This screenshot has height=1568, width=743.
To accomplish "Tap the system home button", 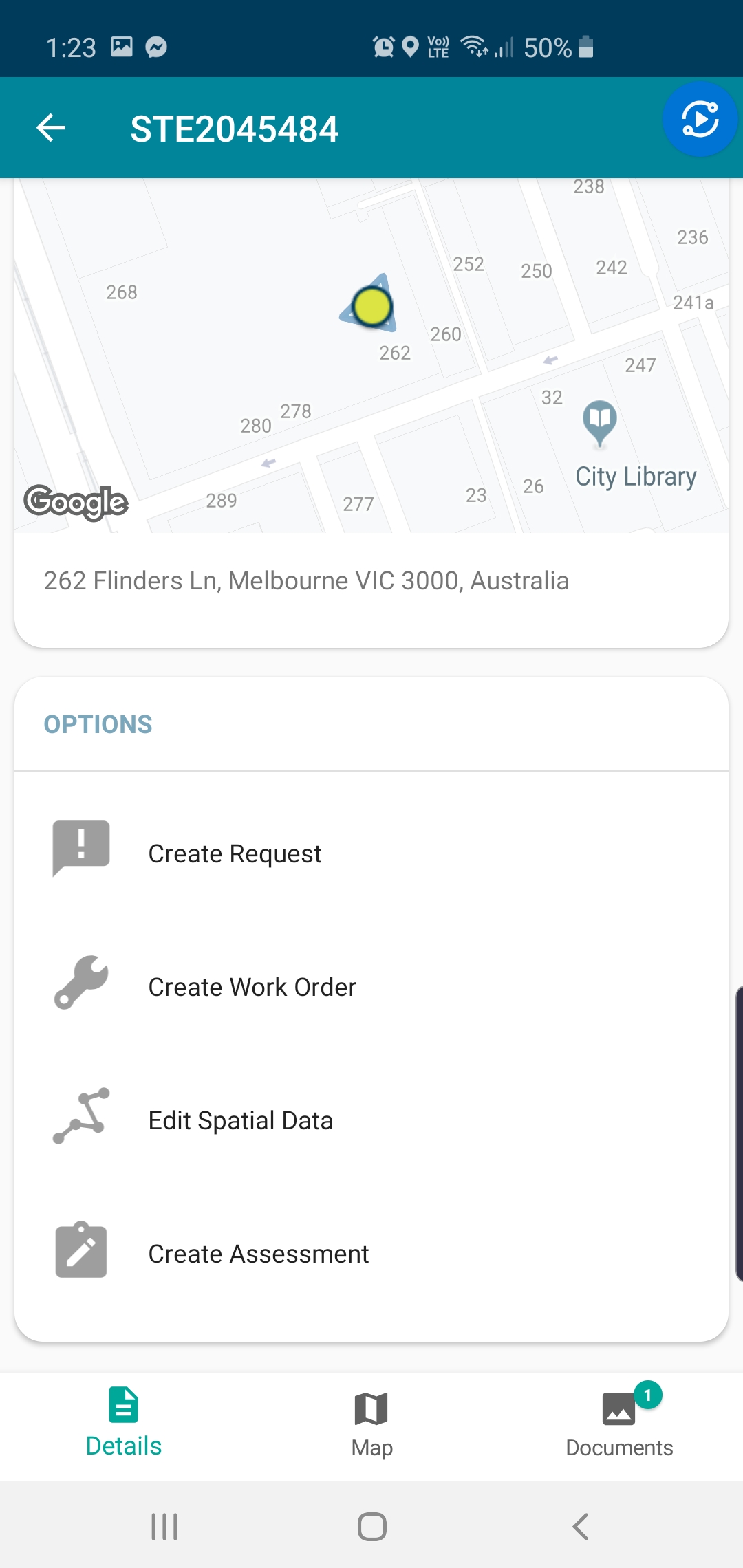I will point(371,1527).
